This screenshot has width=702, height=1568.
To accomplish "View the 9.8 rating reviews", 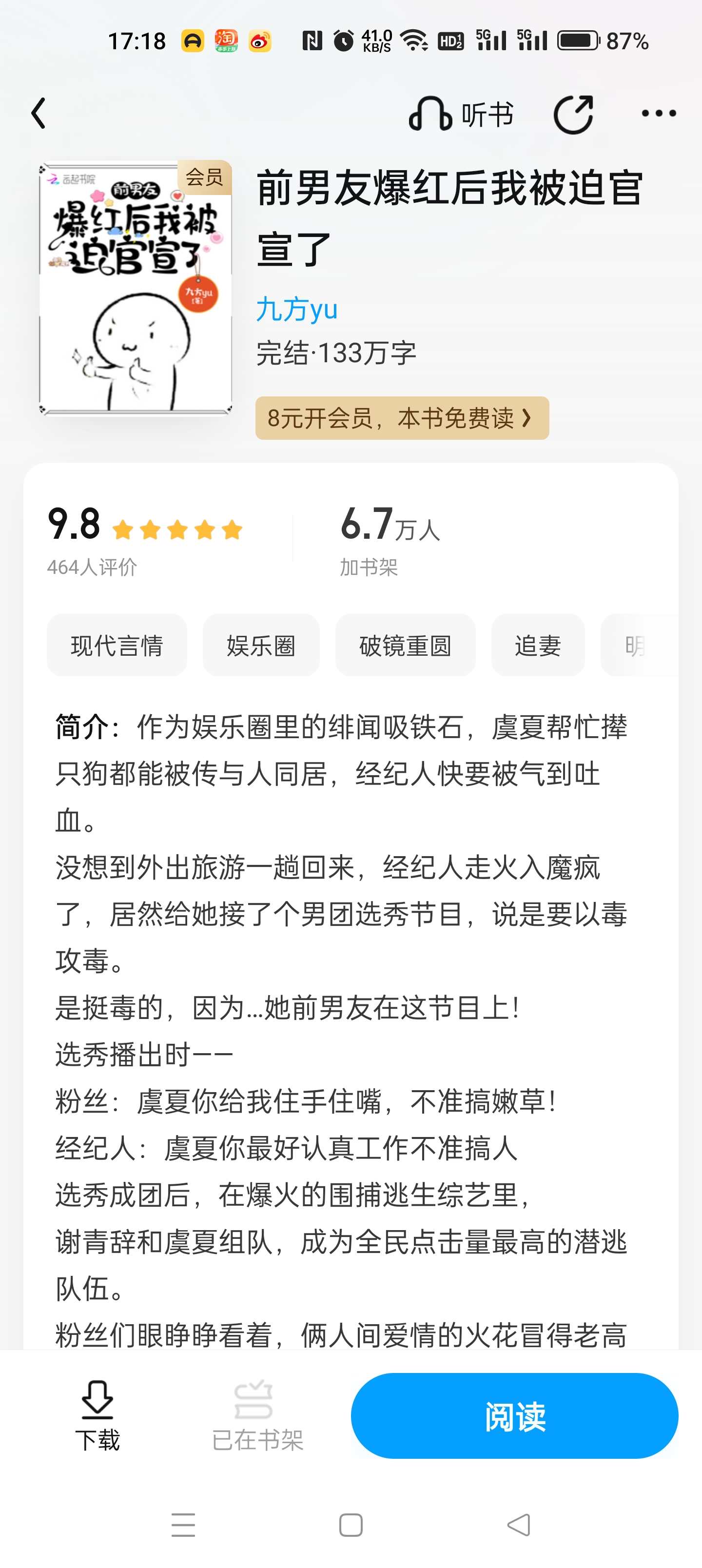I will (x=145, y=540).
